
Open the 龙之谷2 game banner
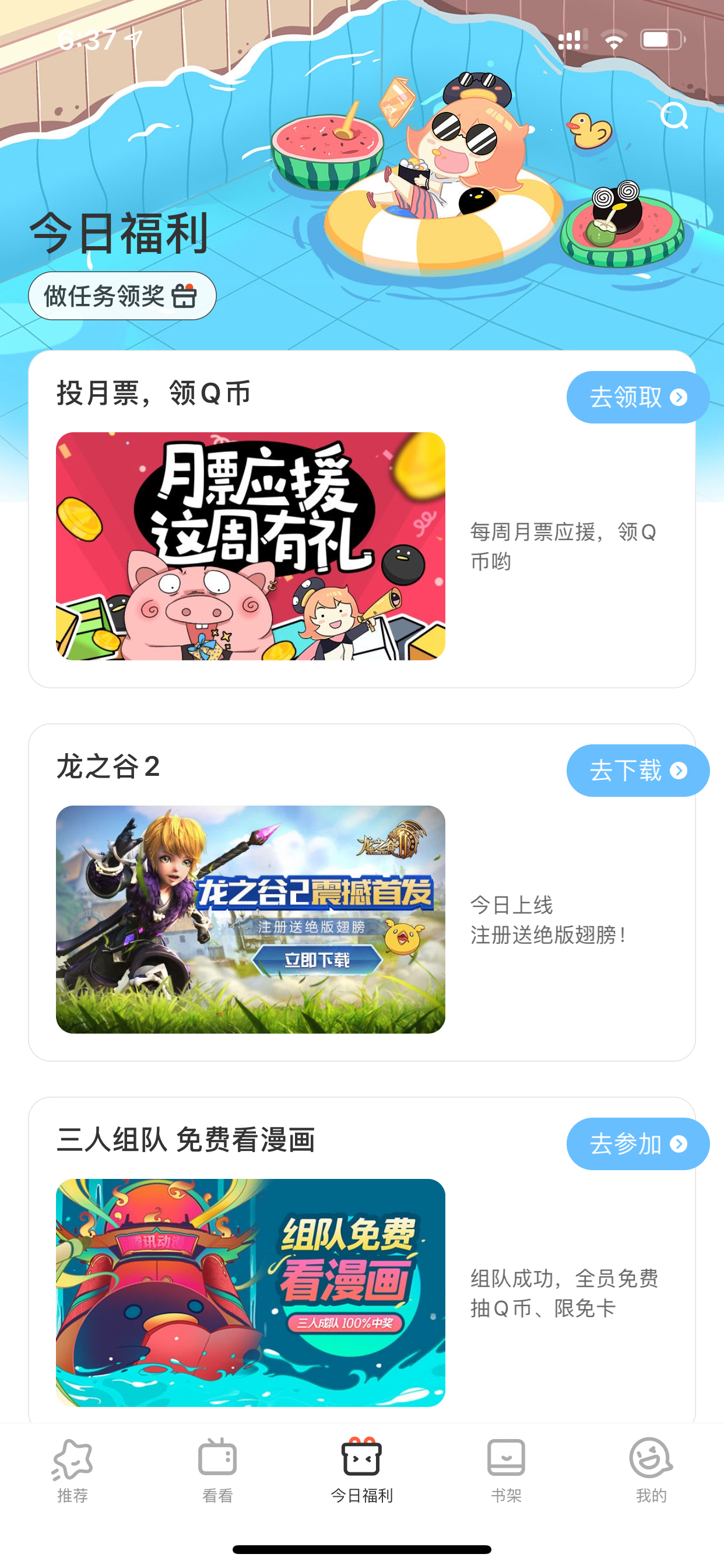point(251,919)
